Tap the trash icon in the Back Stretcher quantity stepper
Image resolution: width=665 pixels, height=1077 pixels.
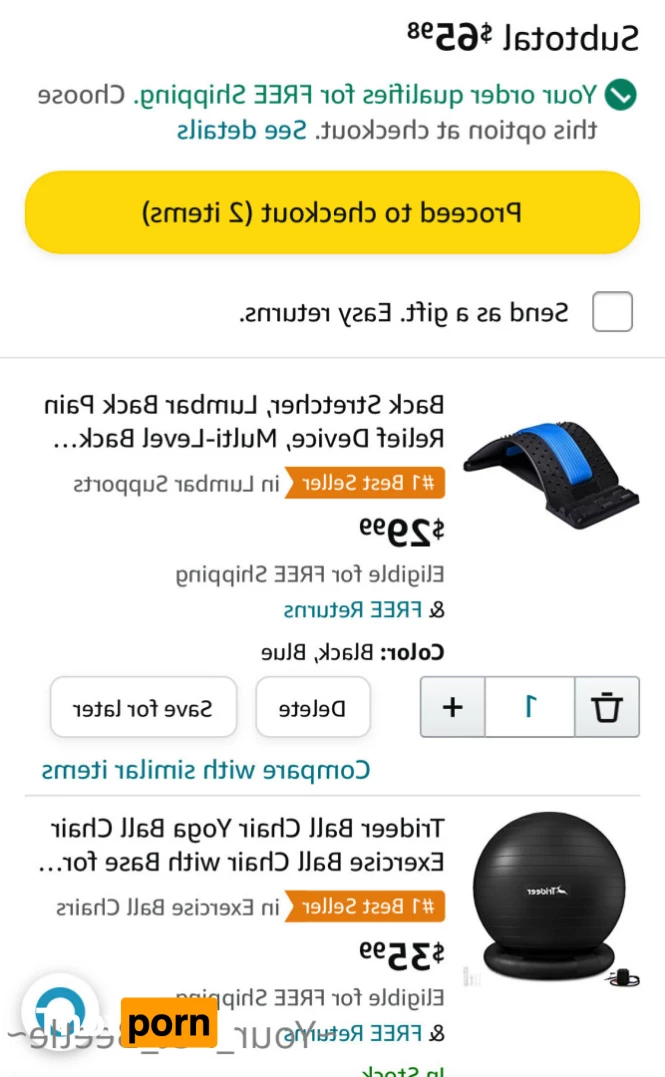[x=606, y=707]
